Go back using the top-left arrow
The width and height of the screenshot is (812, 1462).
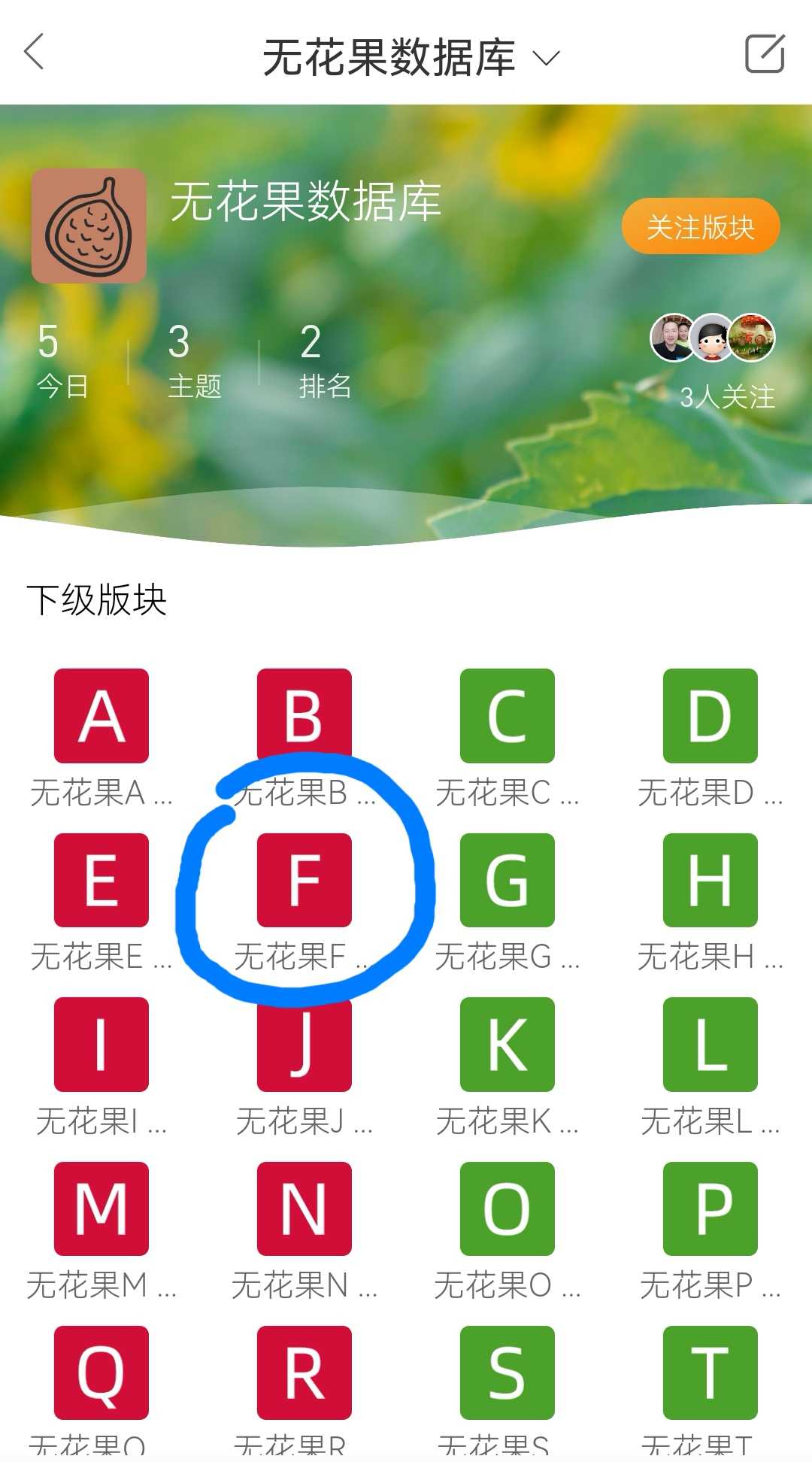pos(35,53)
